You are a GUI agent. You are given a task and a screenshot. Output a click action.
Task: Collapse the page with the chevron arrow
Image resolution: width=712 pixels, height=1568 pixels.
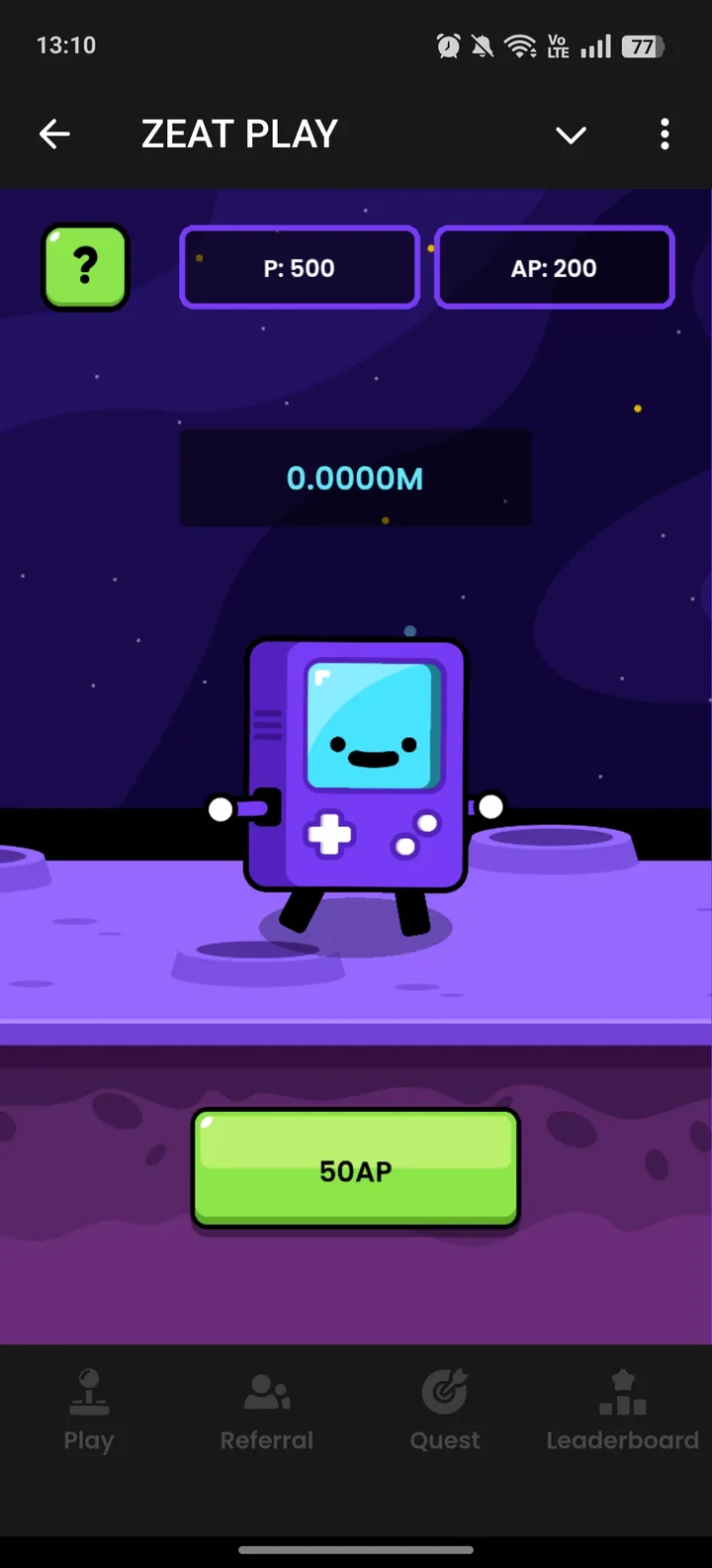[x=571, y=136]
